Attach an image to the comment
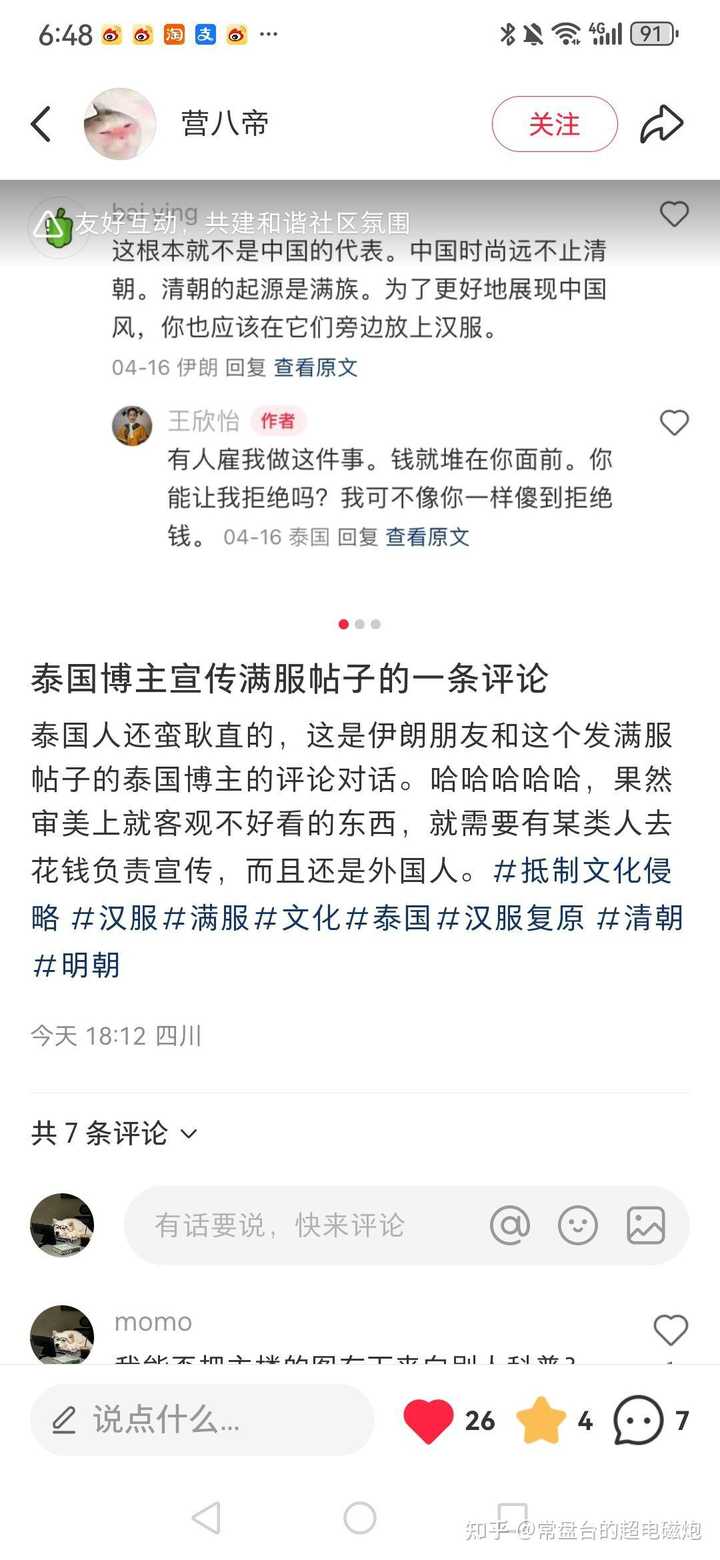Image resolution: width=720 pixels, height=1560 pixels. [x=646, y=1225]
